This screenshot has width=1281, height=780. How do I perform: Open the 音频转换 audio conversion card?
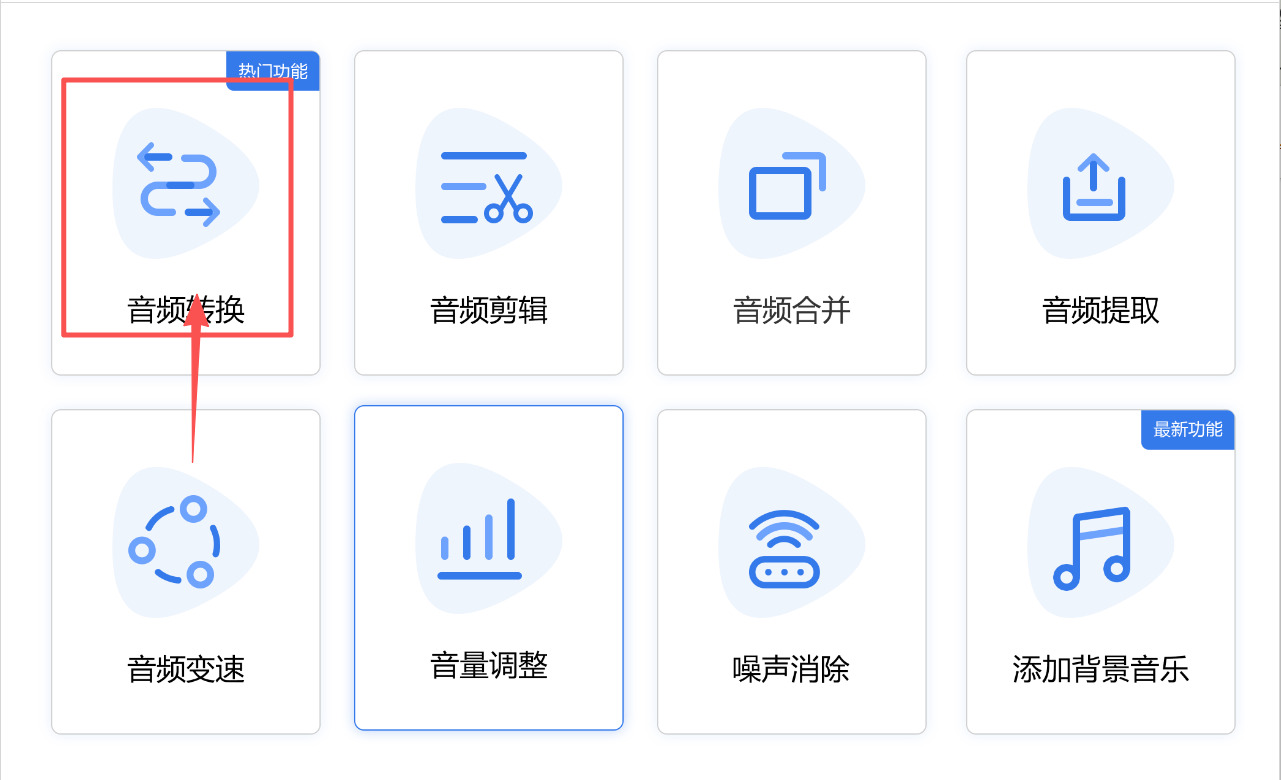click(x=186, y=213)
